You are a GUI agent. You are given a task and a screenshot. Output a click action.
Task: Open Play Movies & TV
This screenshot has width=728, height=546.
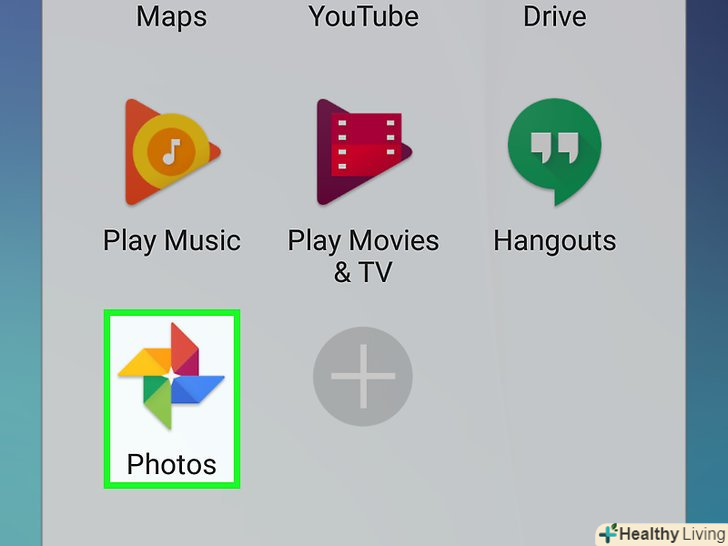[362, 152]
